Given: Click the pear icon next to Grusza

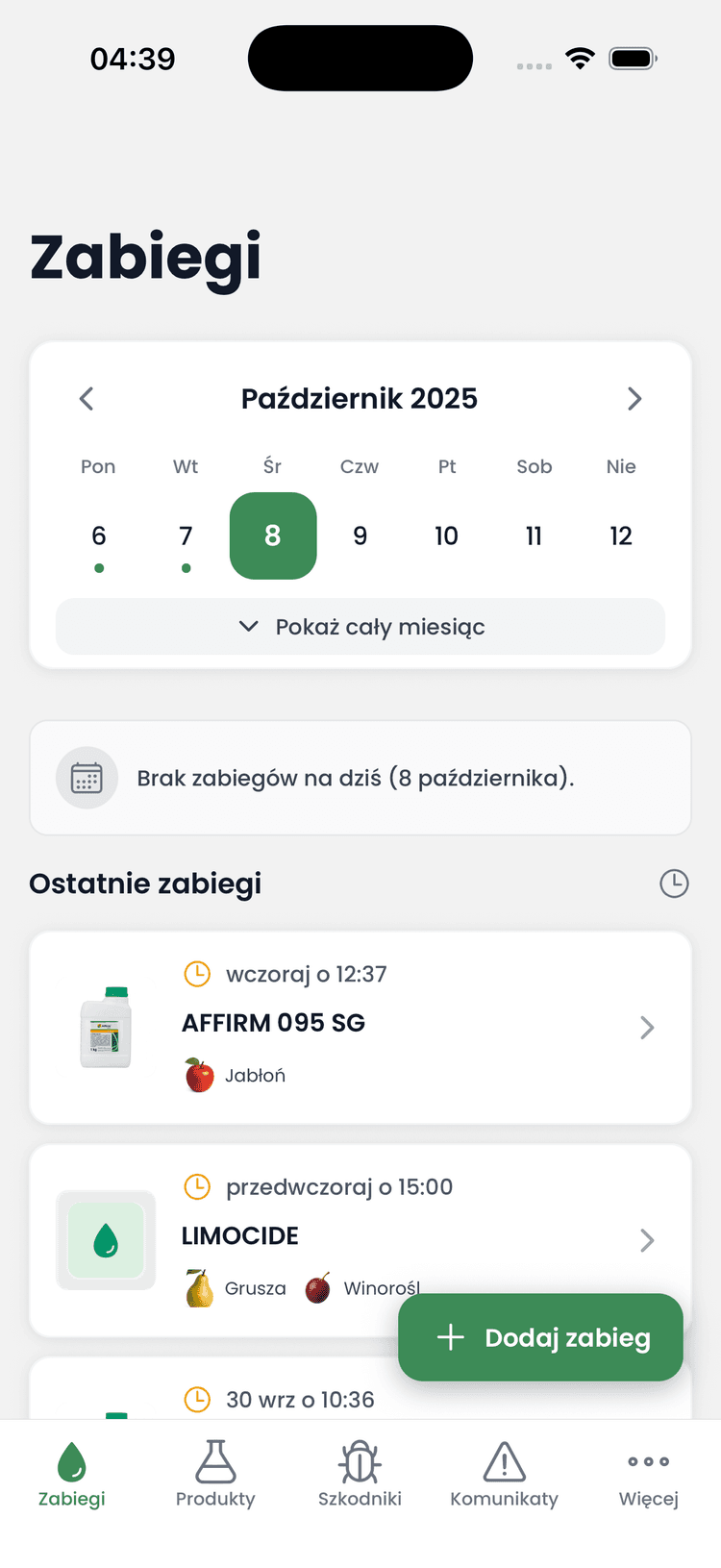Looking at the screenshot, I should tap(197, 1287).
